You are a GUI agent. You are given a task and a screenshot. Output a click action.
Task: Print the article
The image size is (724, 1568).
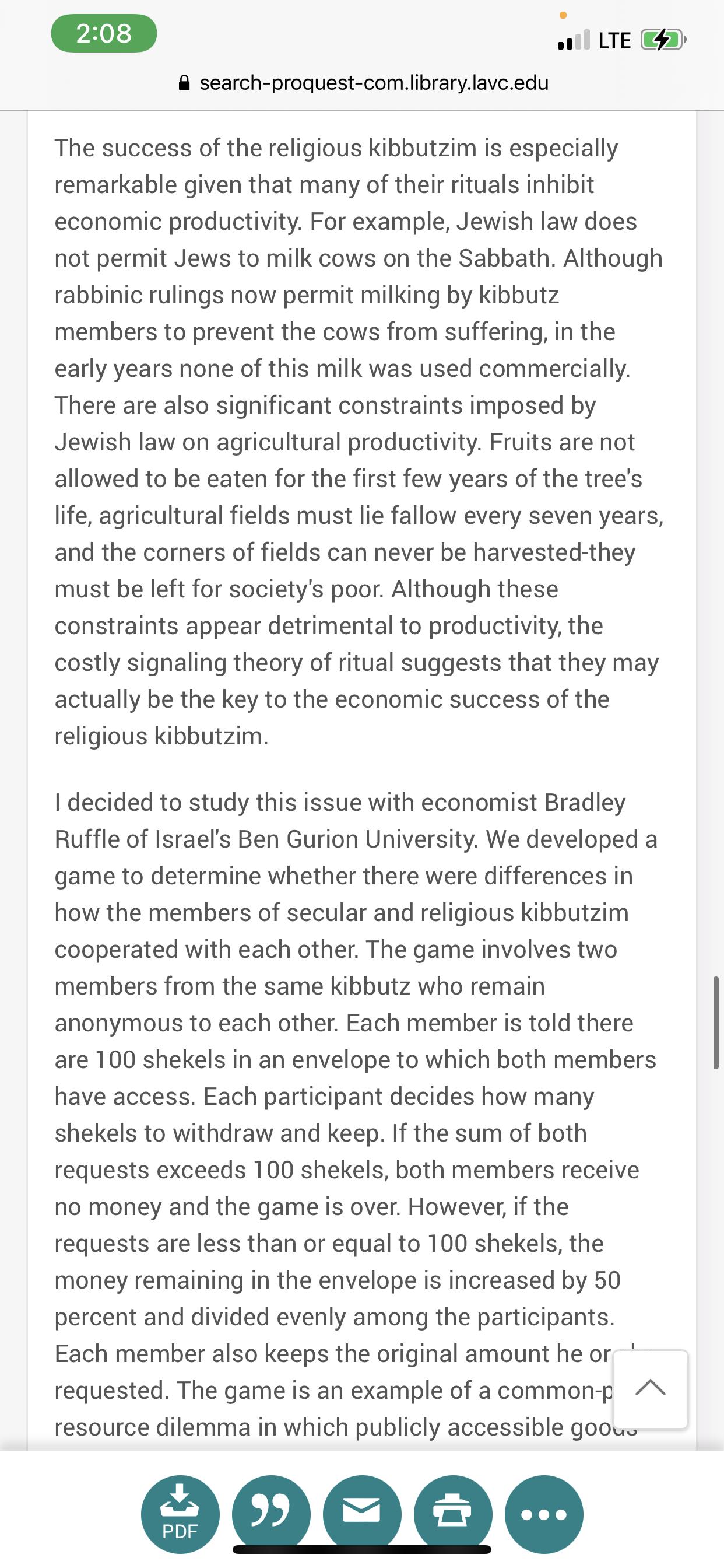click(x=453, y=1511)
